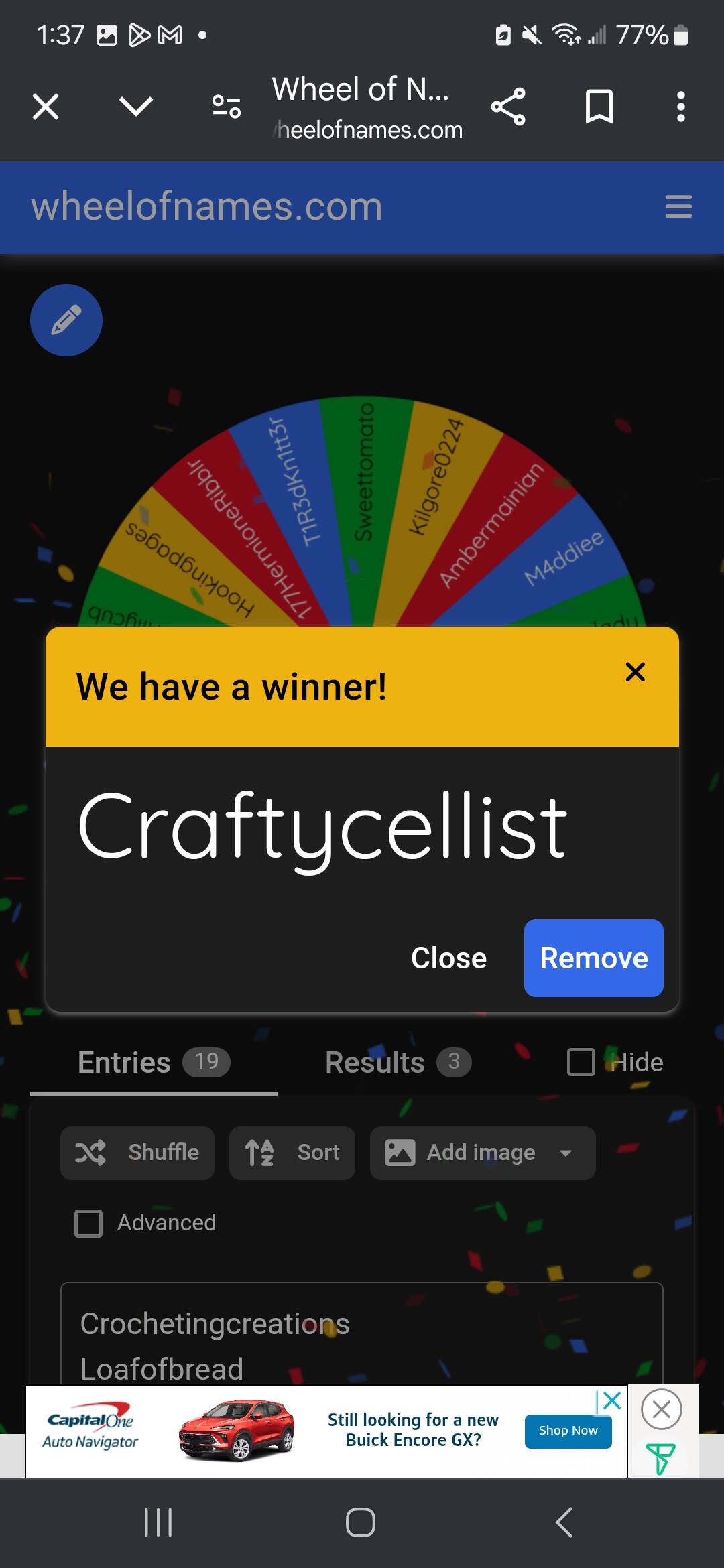
Task: Close the browser custom tab
Action: [46, 107]
